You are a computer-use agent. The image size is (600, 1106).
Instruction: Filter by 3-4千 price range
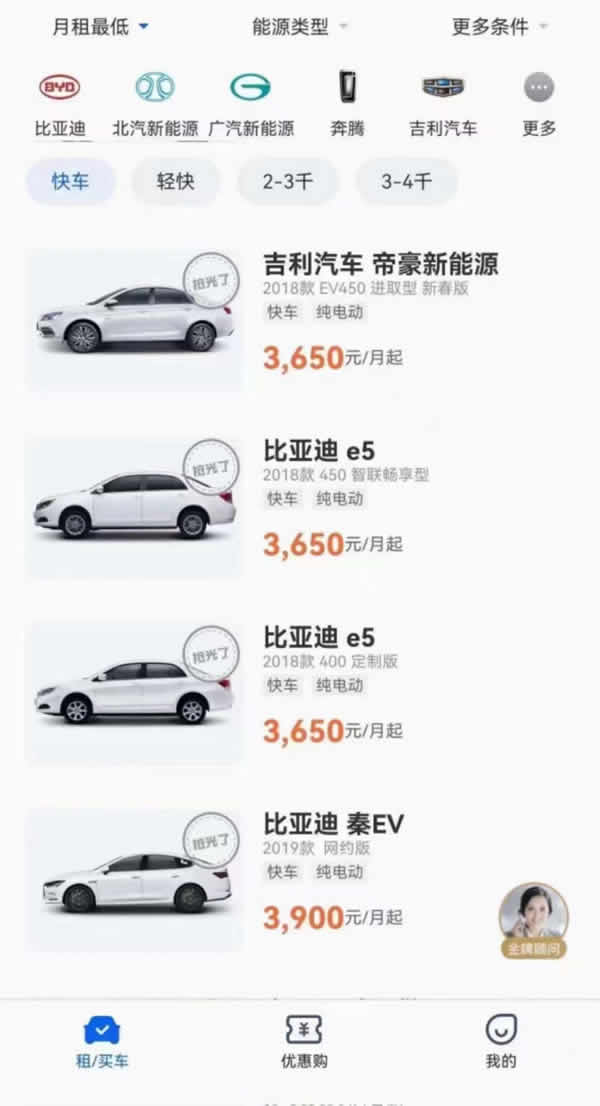tap(406, 182)
